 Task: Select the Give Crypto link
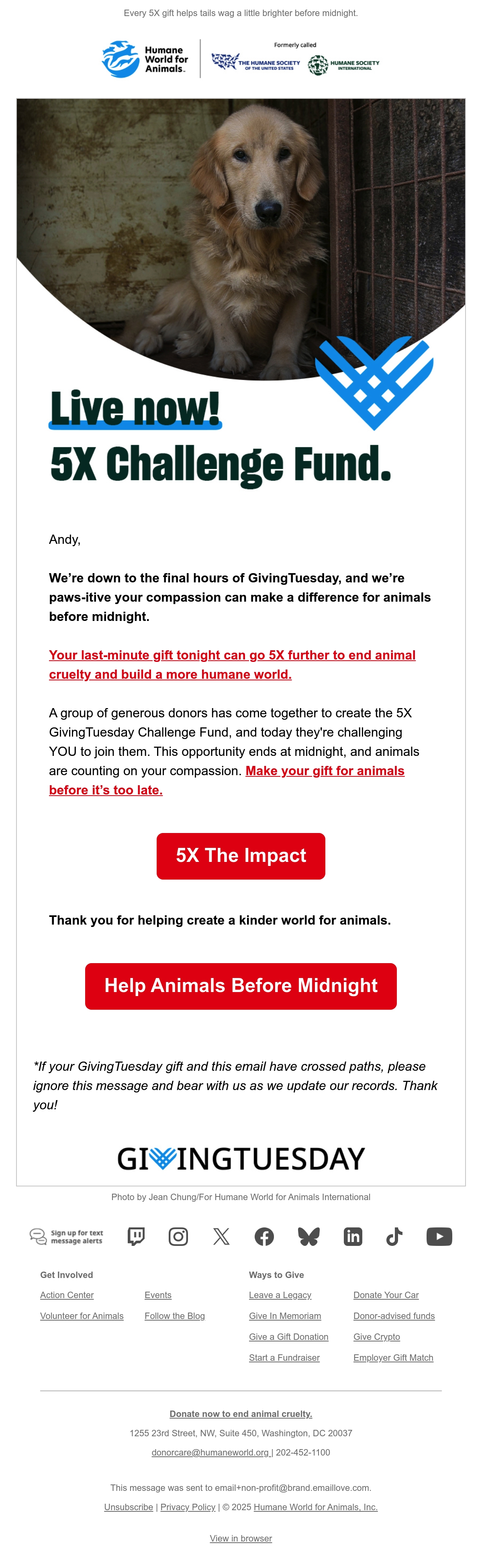[377, 1336]
